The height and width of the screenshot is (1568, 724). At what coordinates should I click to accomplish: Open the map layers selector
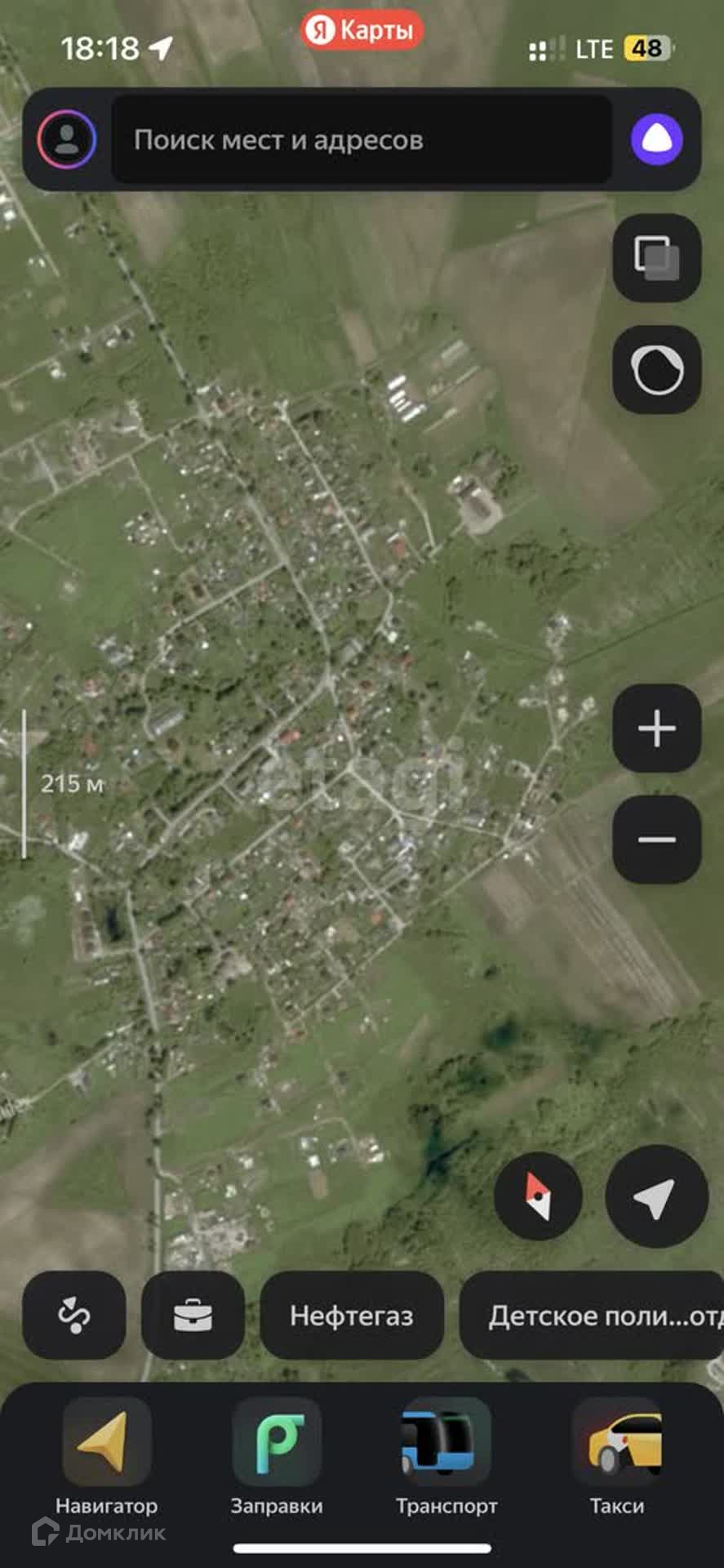point(657,258)
